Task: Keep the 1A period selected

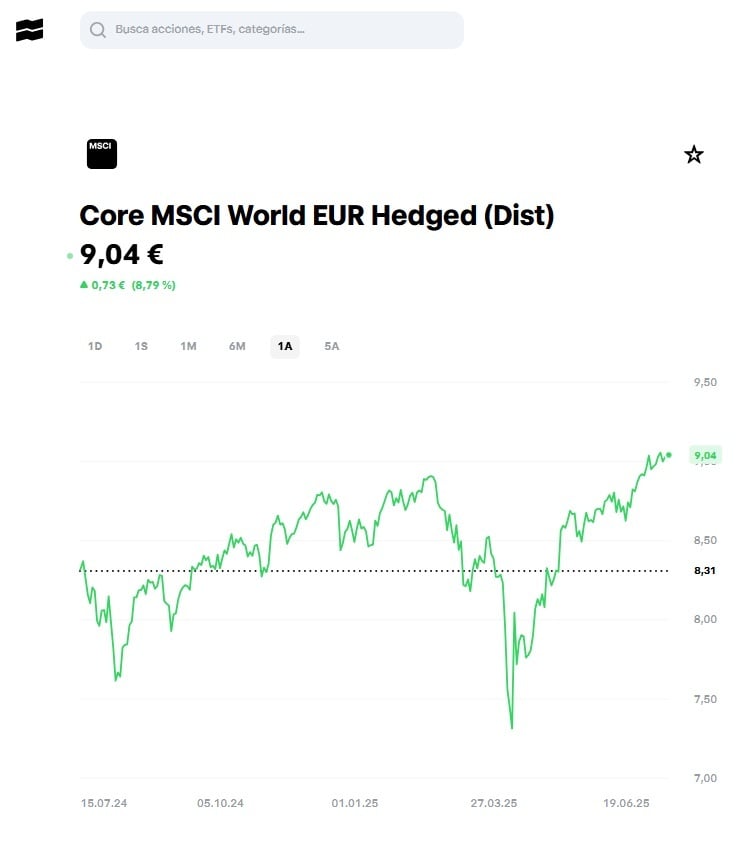Action: click(x=284, y=346)
